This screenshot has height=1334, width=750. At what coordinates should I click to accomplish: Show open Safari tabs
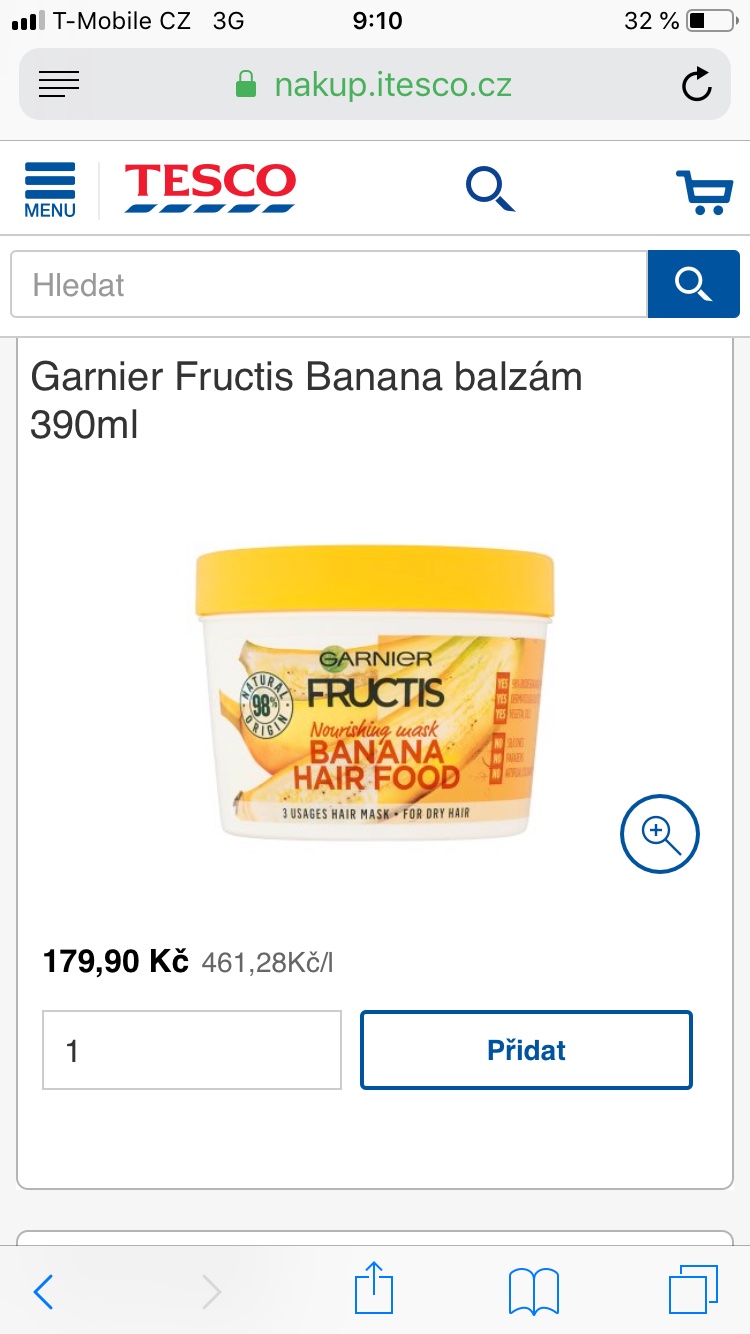(x=692, y=1291)
